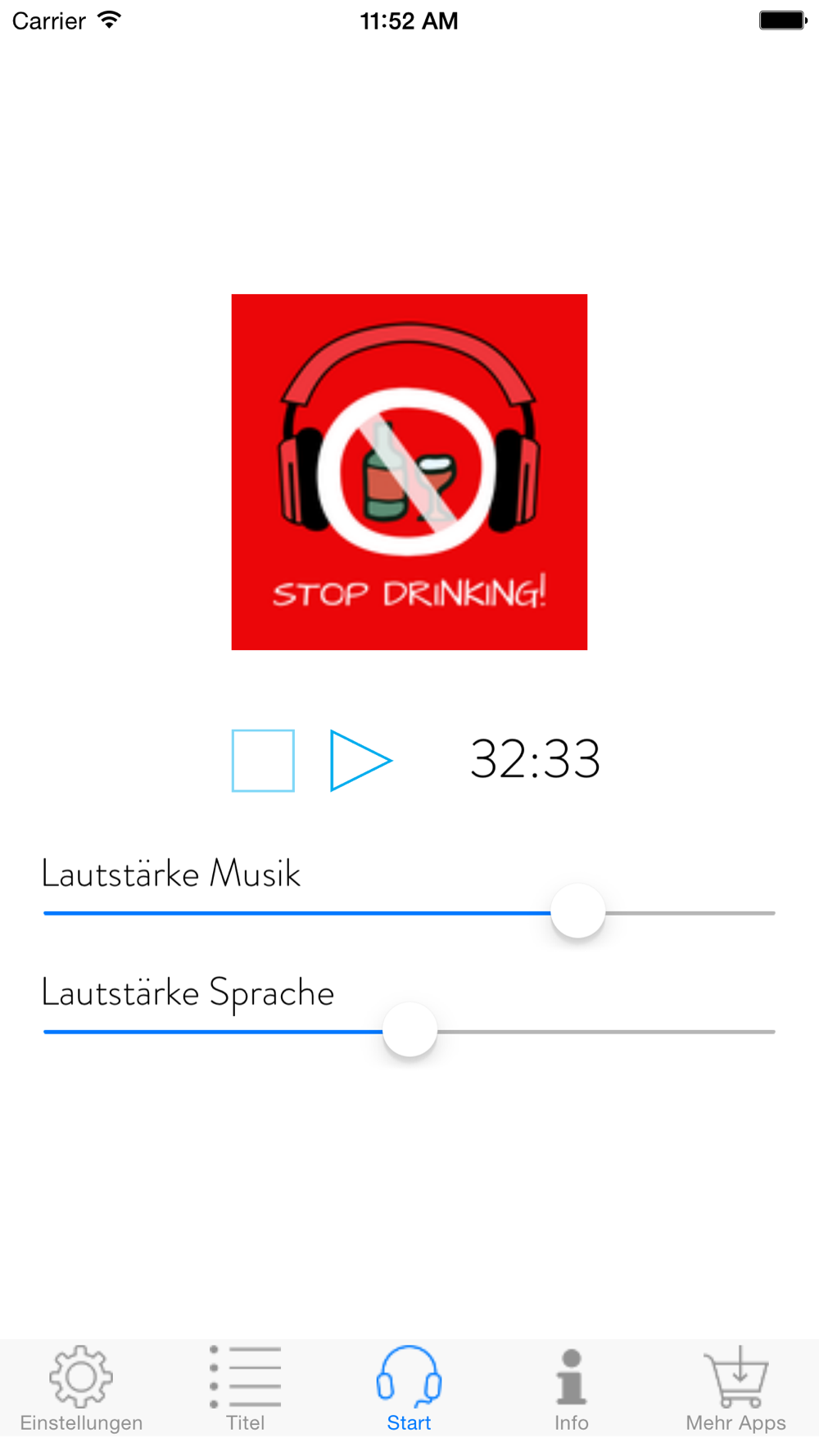
Task: Select the Start tab
Action: [409, 1389]
